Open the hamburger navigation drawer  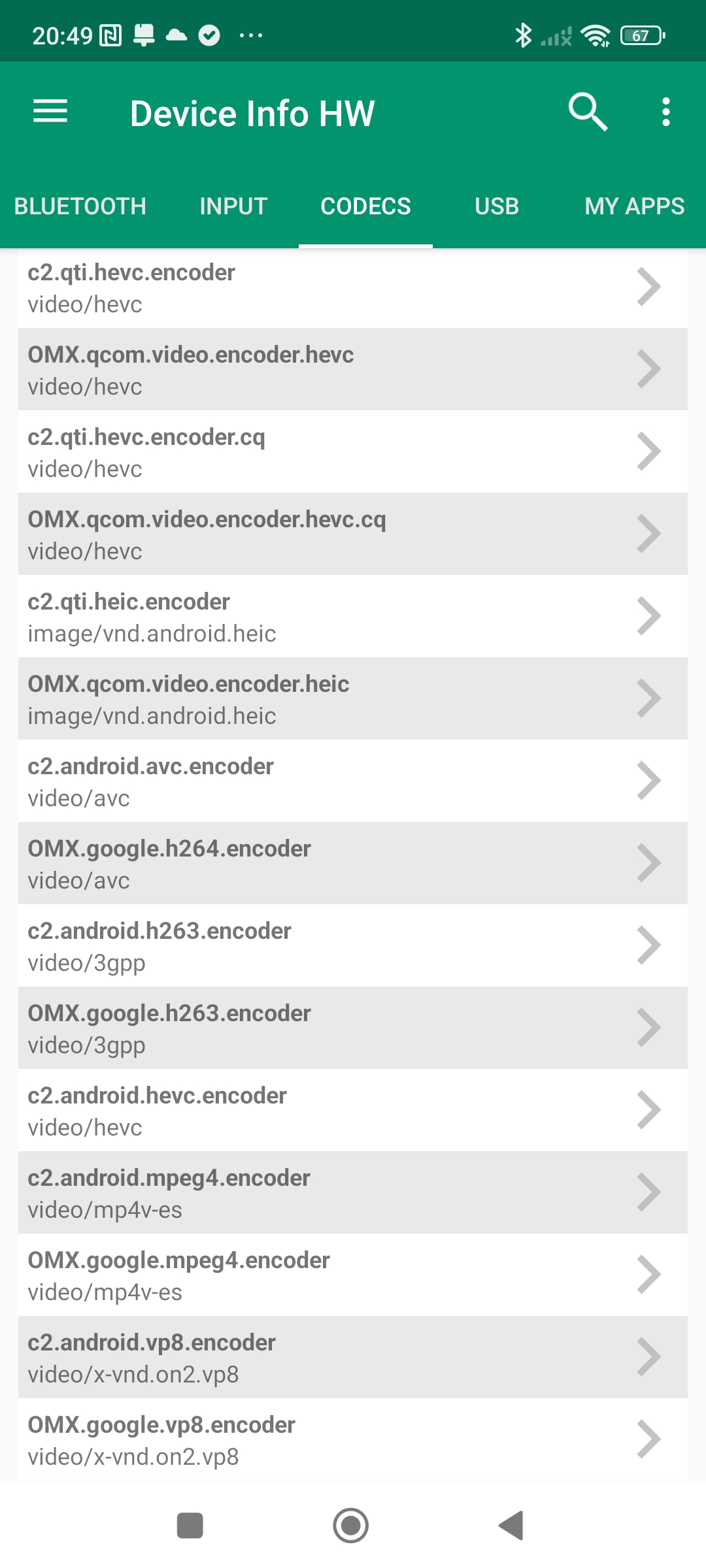[50, 112]
